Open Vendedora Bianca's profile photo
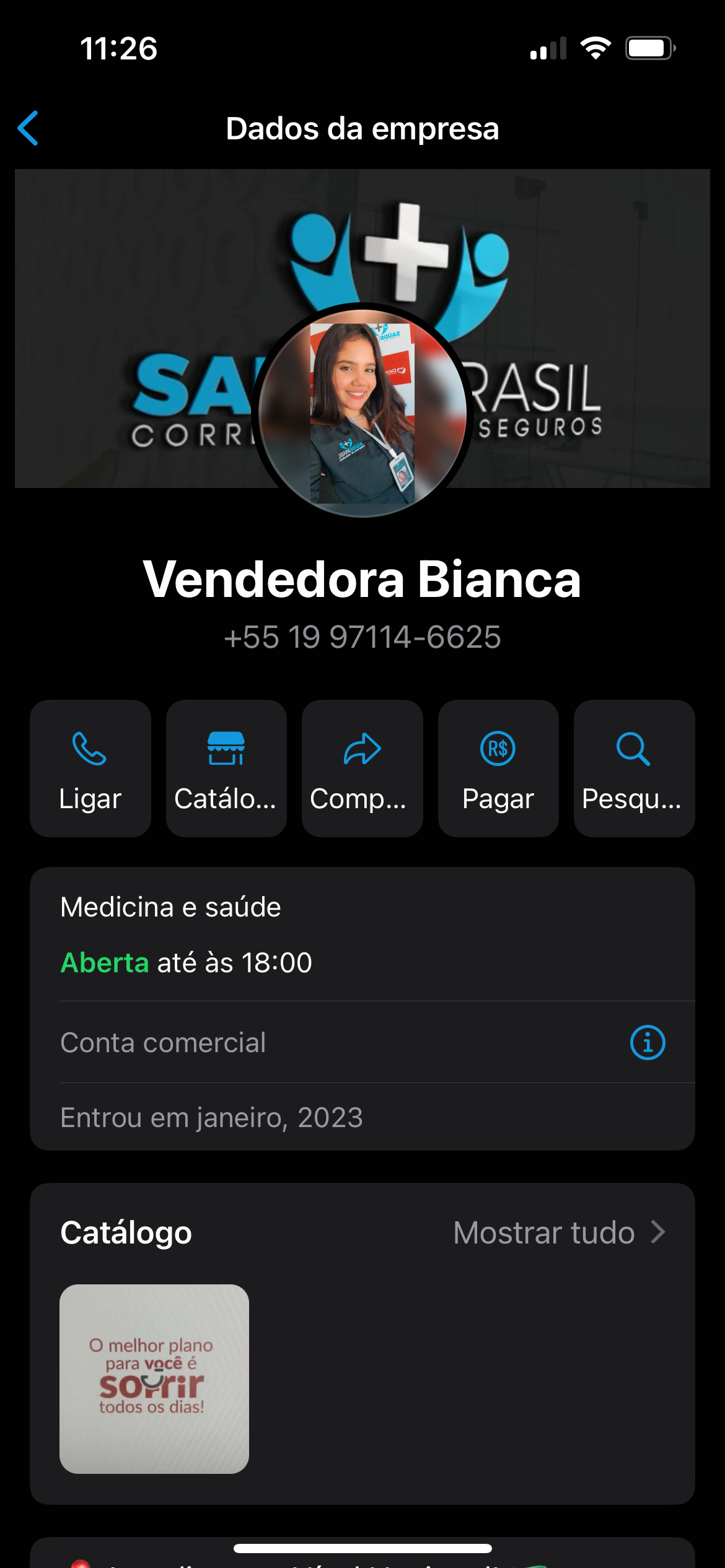The height and width of the screenshot is (1568, 725). coord(362,411)
